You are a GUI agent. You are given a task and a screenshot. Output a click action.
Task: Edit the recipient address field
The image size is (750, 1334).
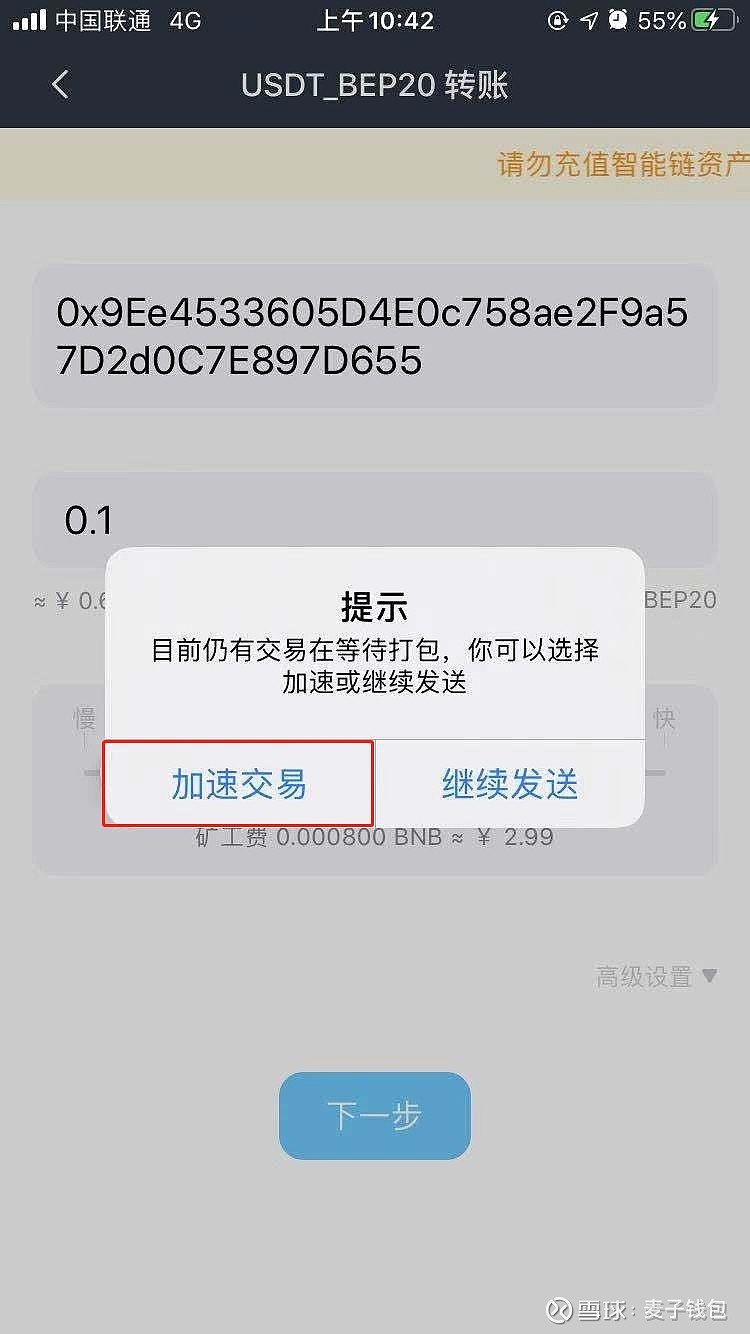click(x=374, y=336)
